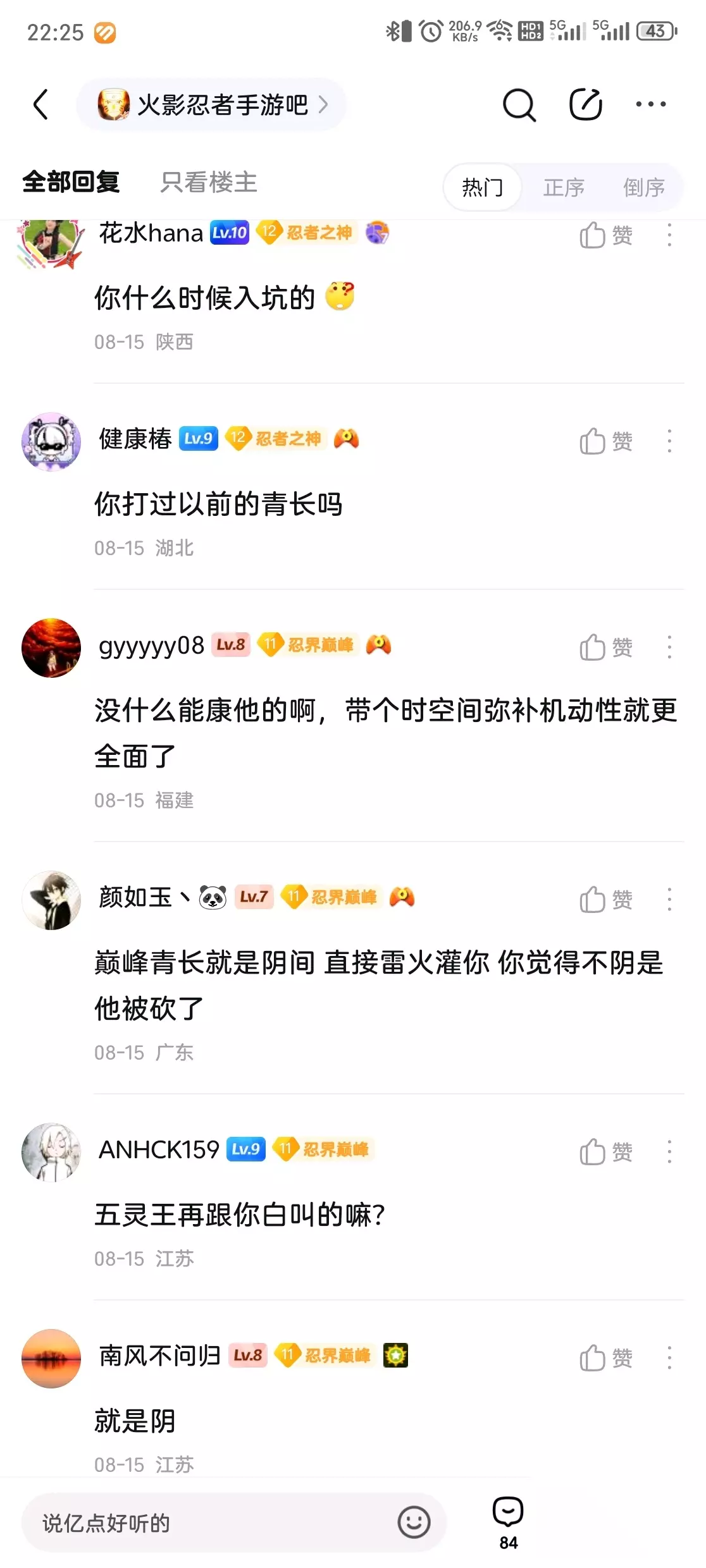Go back using the top-left arrow
The width and height of the screenshot is (706, 1568).
(x=40, y=104)
